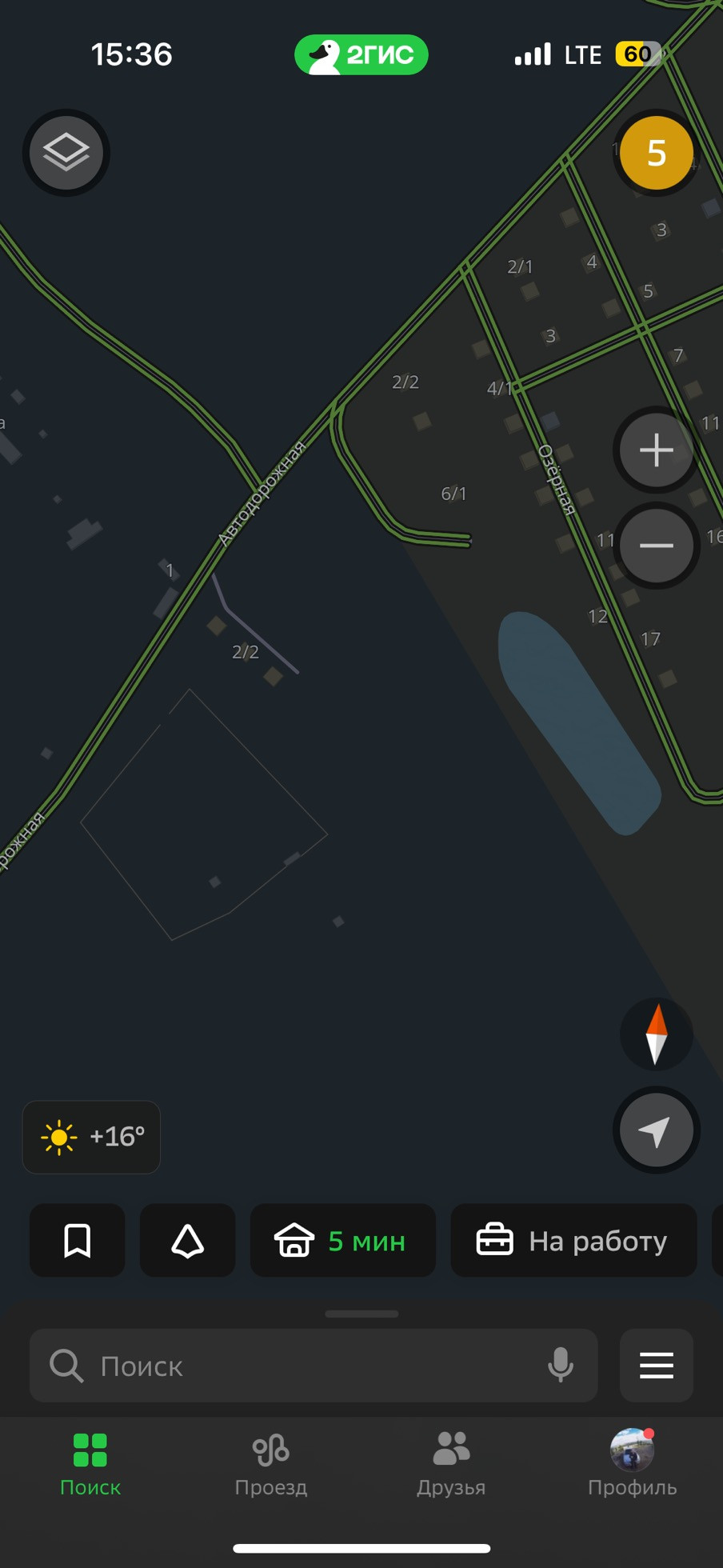This screenshot has height=1568, width=723.
Task: Open the +16° weather widget
Action: coord(92,1137)
